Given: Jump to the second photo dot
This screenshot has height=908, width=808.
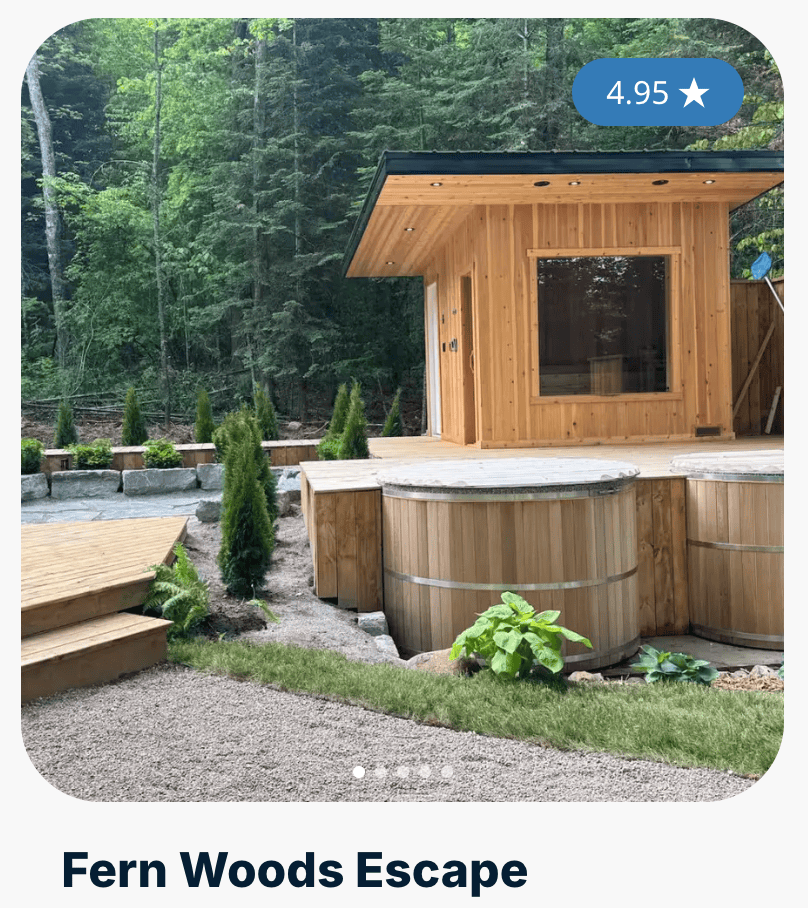Looking at the screenshot, I should [x=381, y=772].
